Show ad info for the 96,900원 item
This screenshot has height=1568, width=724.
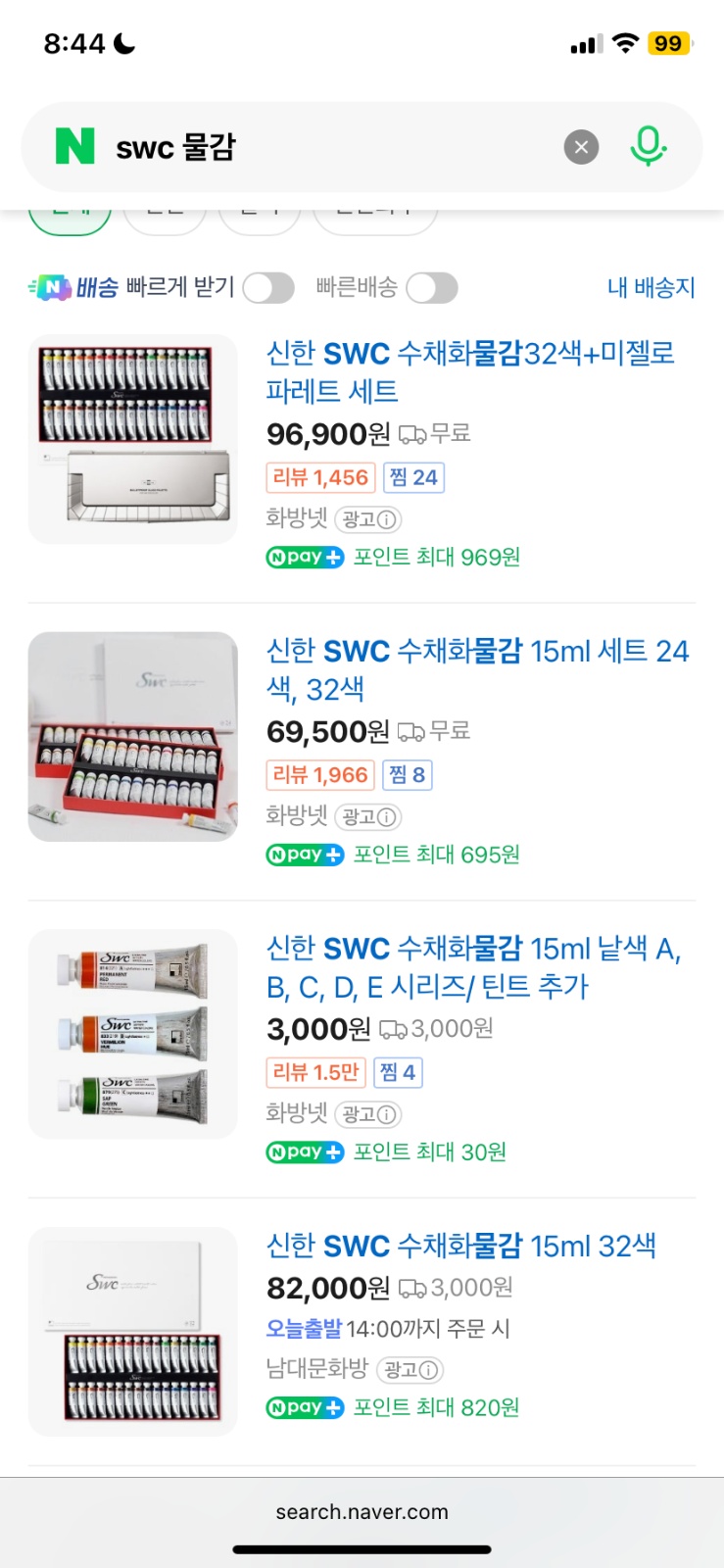coord(369,519)
